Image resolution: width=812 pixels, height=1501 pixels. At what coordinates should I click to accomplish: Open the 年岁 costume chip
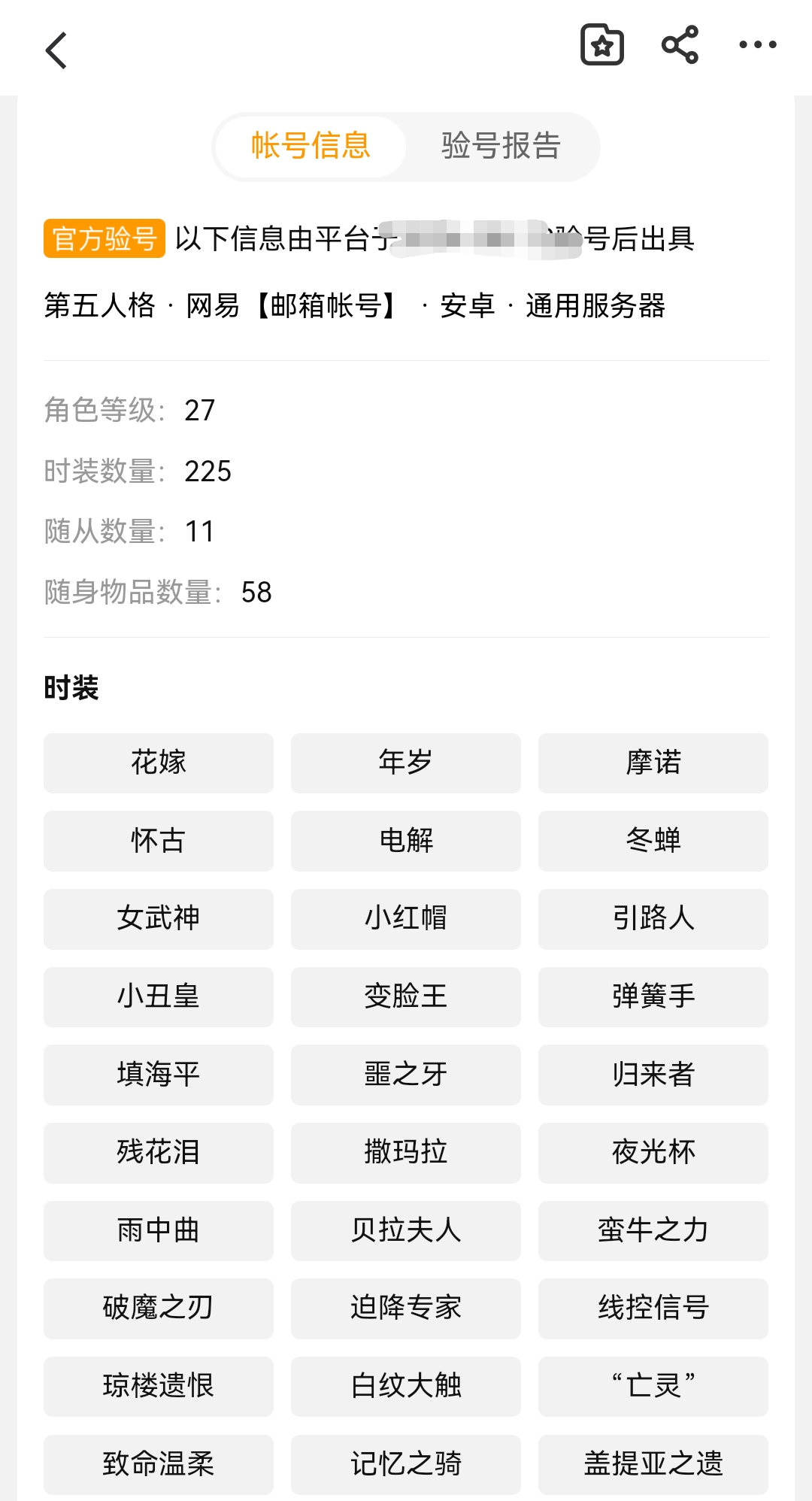click(x=406, y=763)
